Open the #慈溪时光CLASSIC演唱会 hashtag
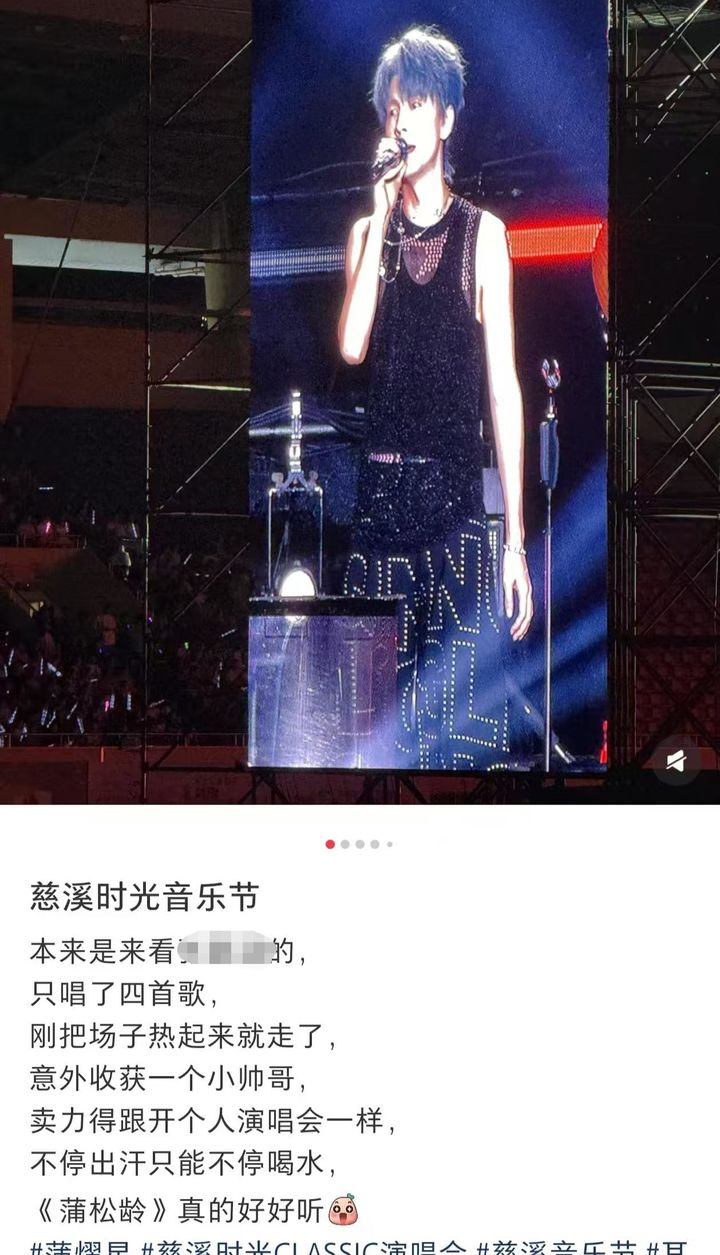 [x=304, y=1247]
